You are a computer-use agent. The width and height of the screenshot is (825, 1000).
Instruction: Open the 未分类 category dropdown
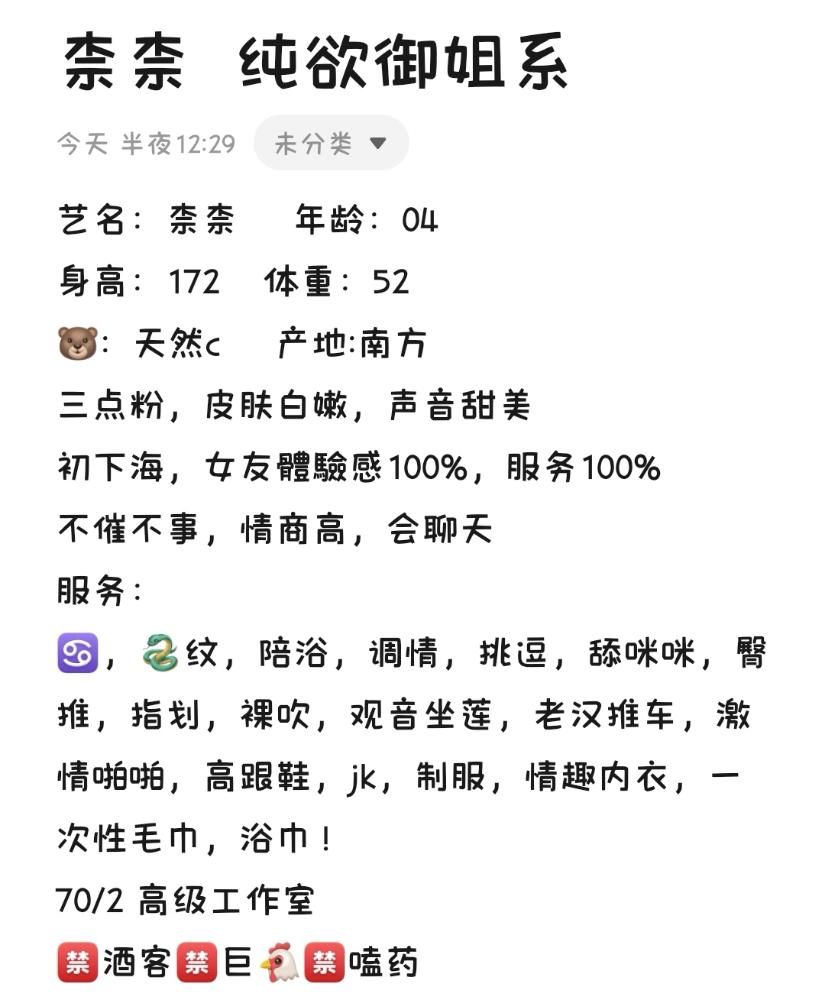tap(330, 143)
